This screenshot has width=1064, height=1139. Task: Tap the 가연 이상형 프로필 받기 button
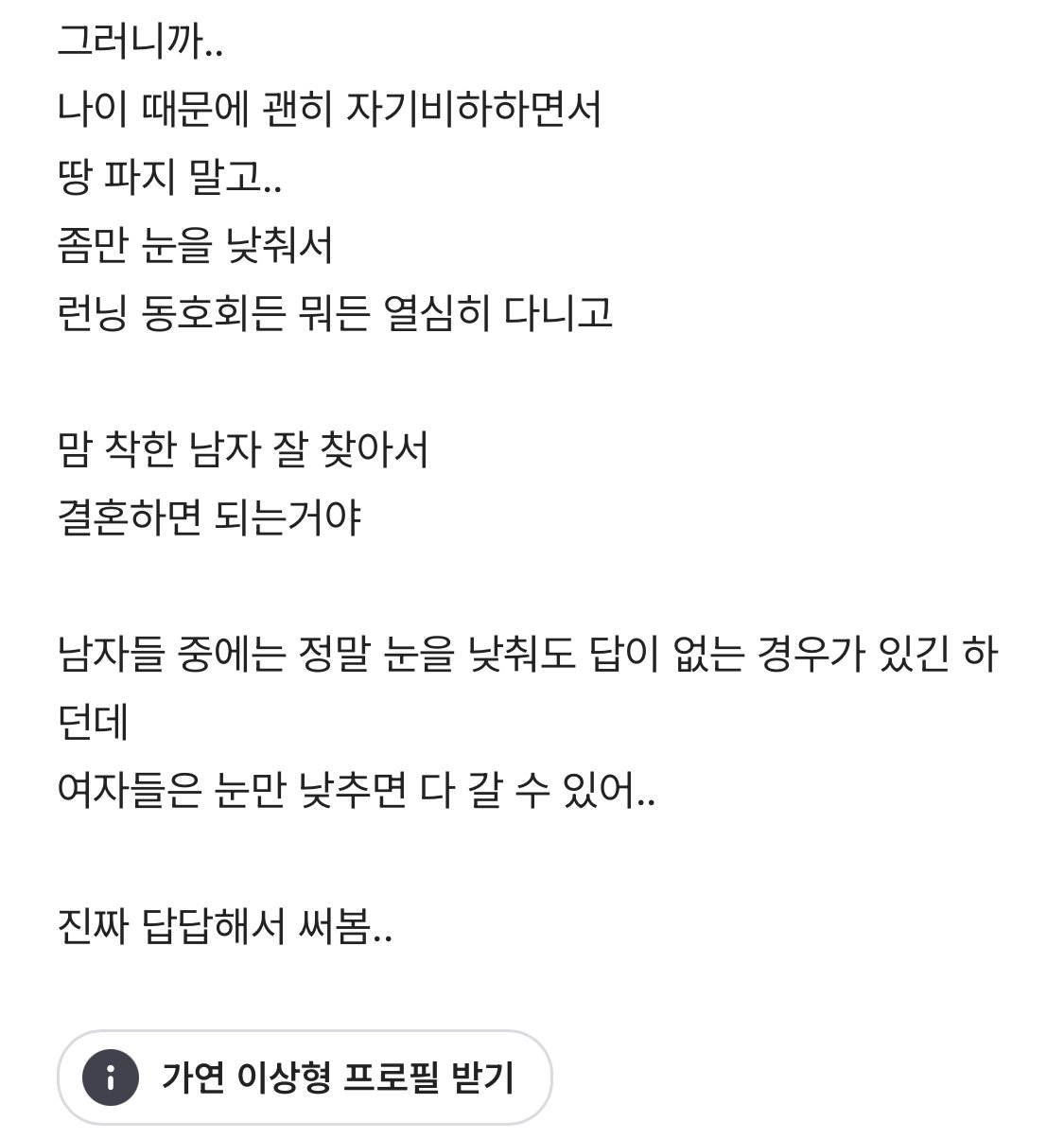[x=305, y=1077]
